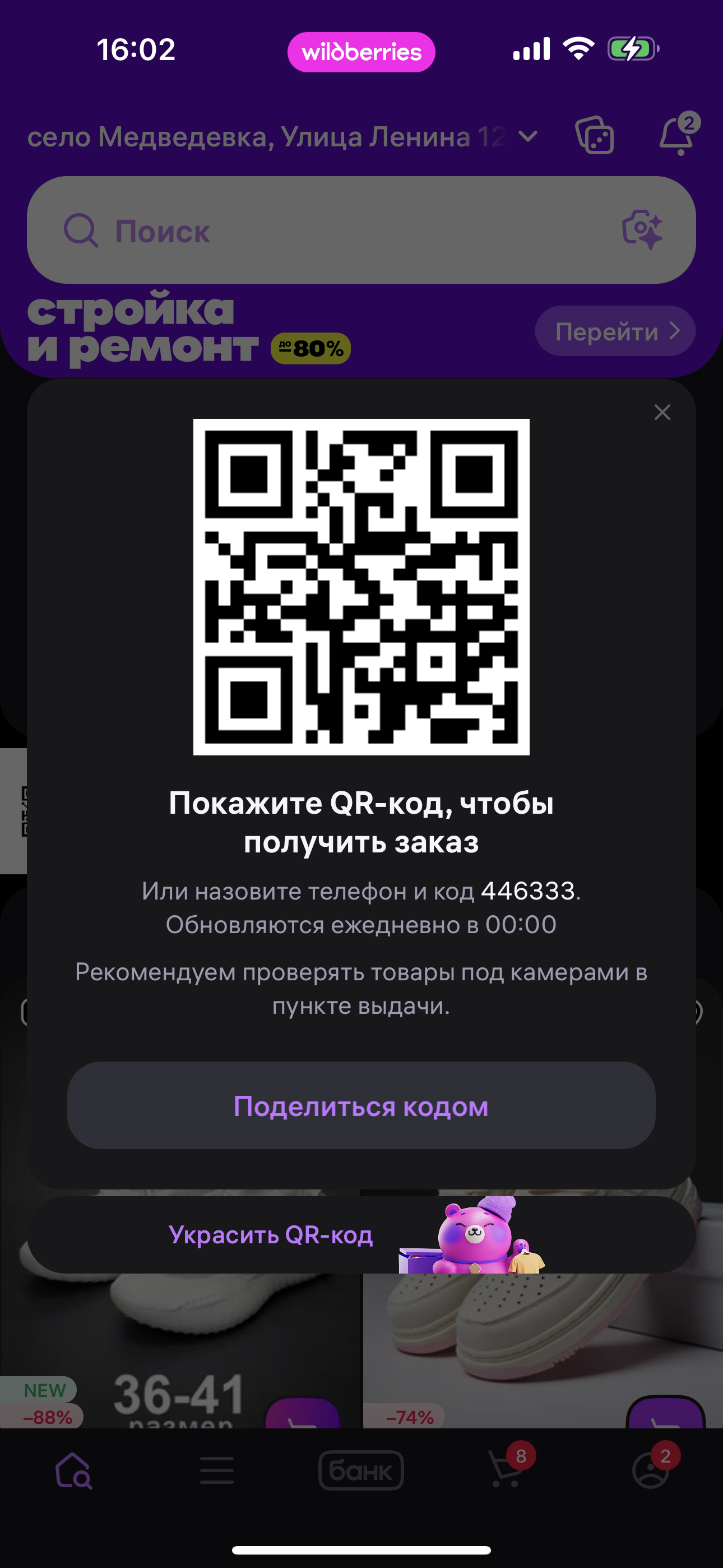Viewport: 723px width, 1568px height.
Task: Tap Перейти on стройка и ремонт banner
Action: click(x=615, y=331)
